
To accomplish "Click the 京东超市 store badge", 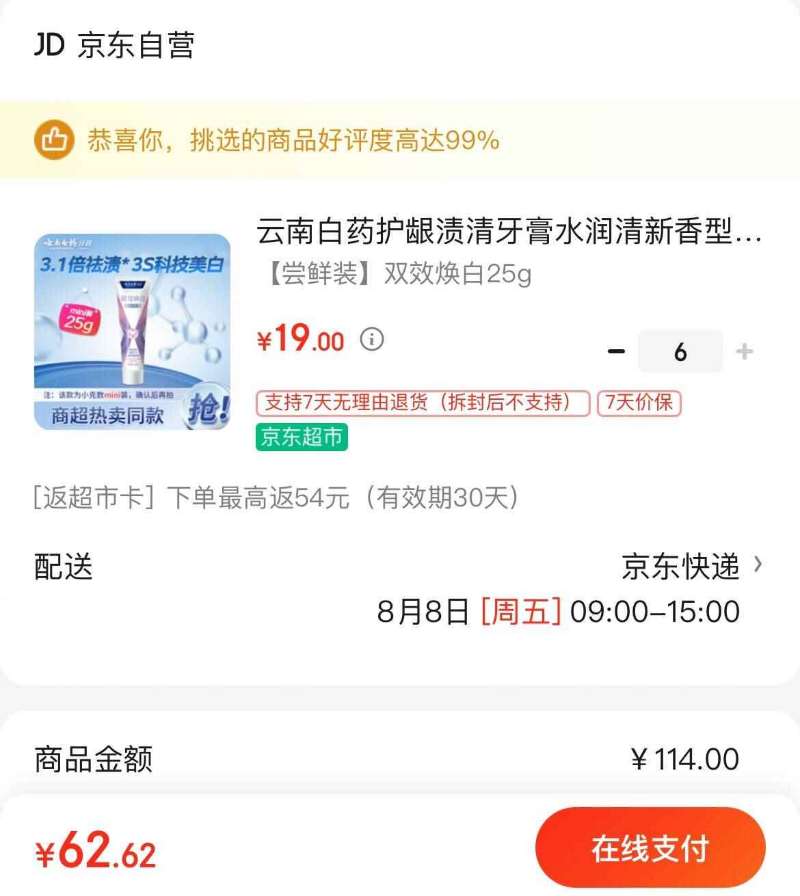I will [298, 440].
